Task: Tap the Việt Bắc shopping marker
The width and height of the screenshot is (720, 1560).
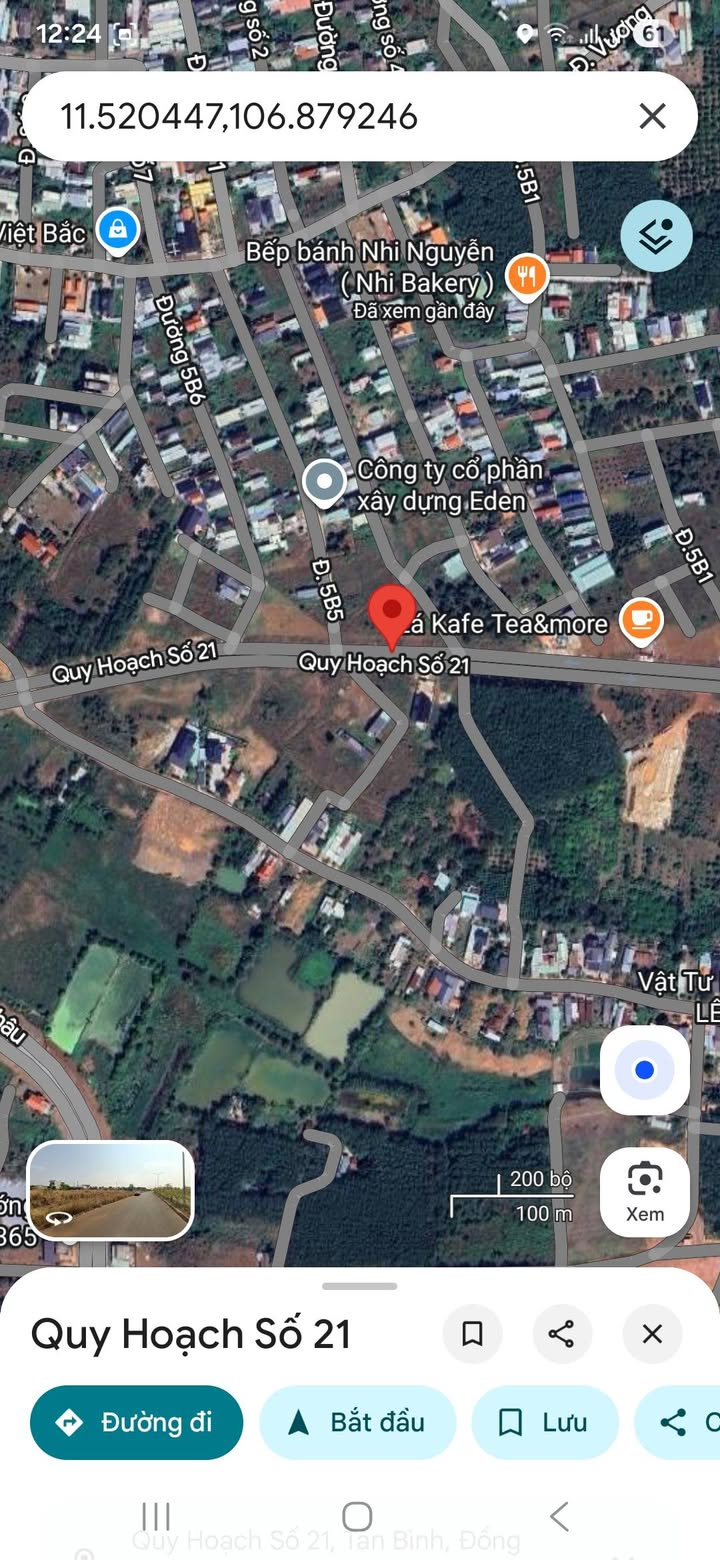Action: pos(118,231)
